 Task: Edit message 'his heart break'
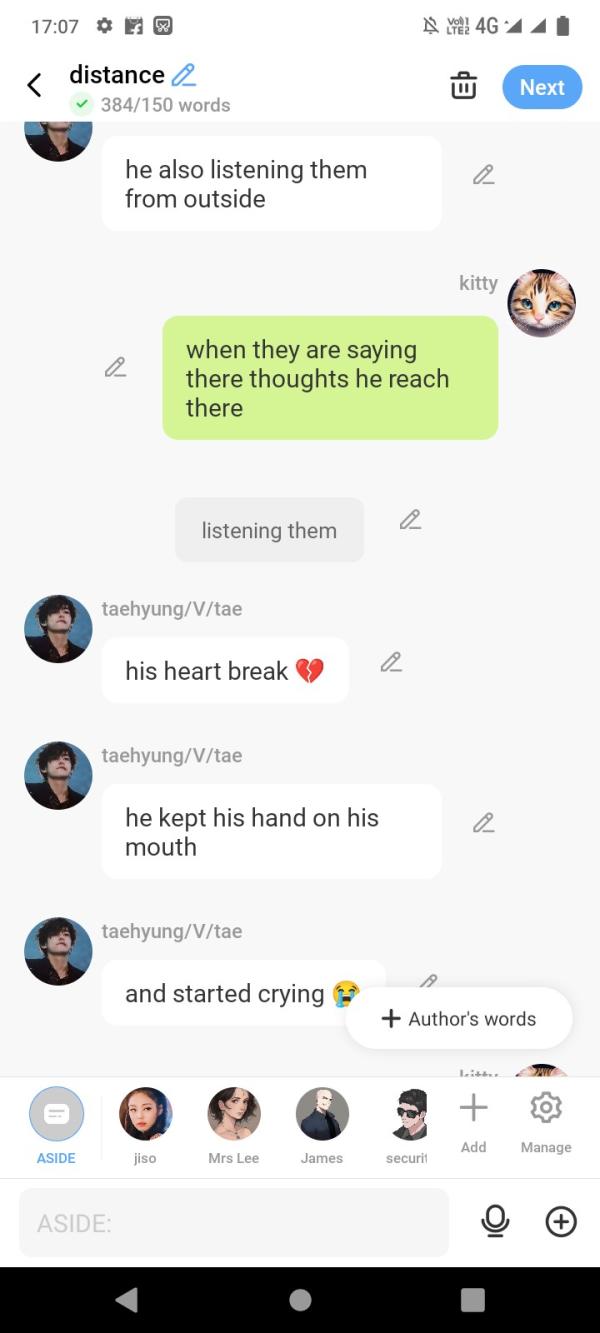click(x=391, y=662)
